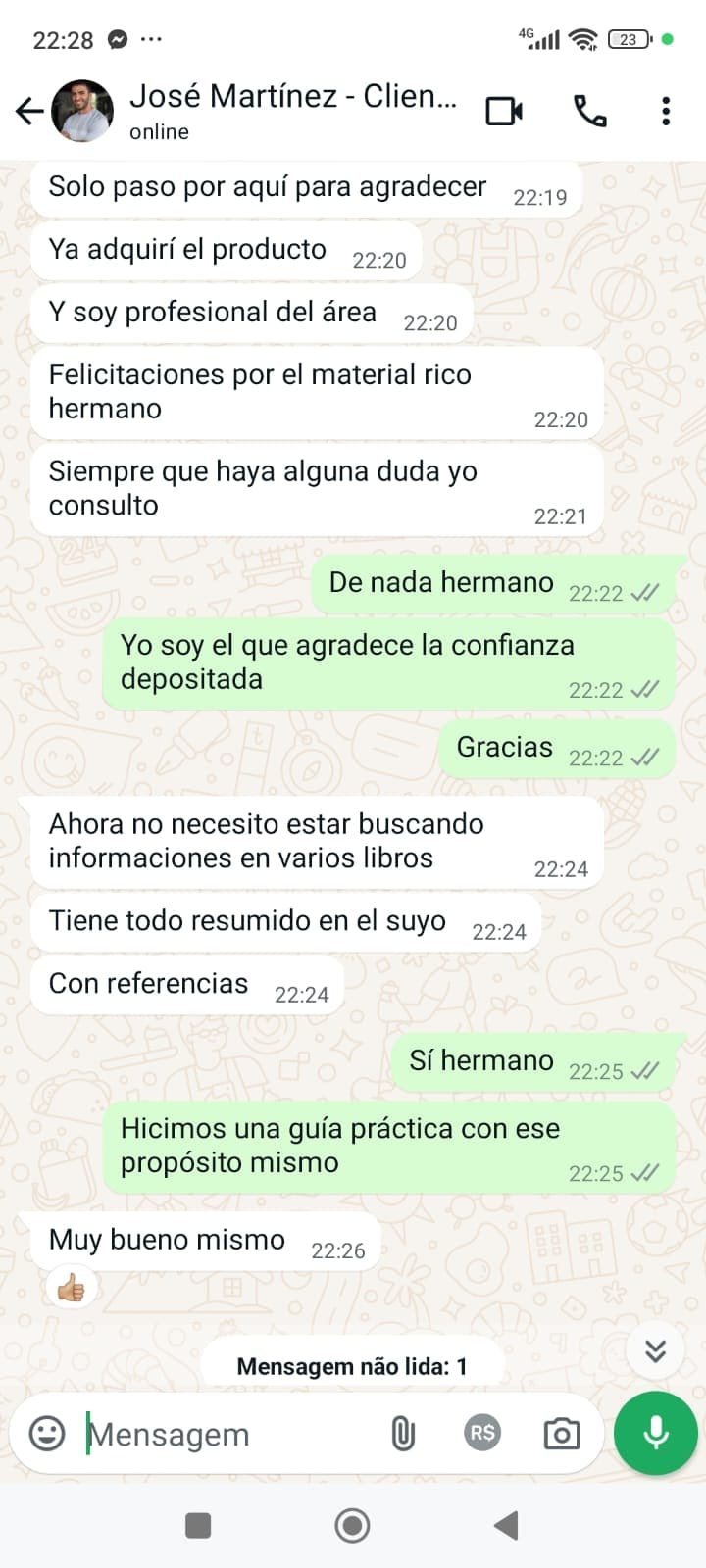Start a video call with José Martínez
This screenshot has height=1568, width=706.
(504, 111)
